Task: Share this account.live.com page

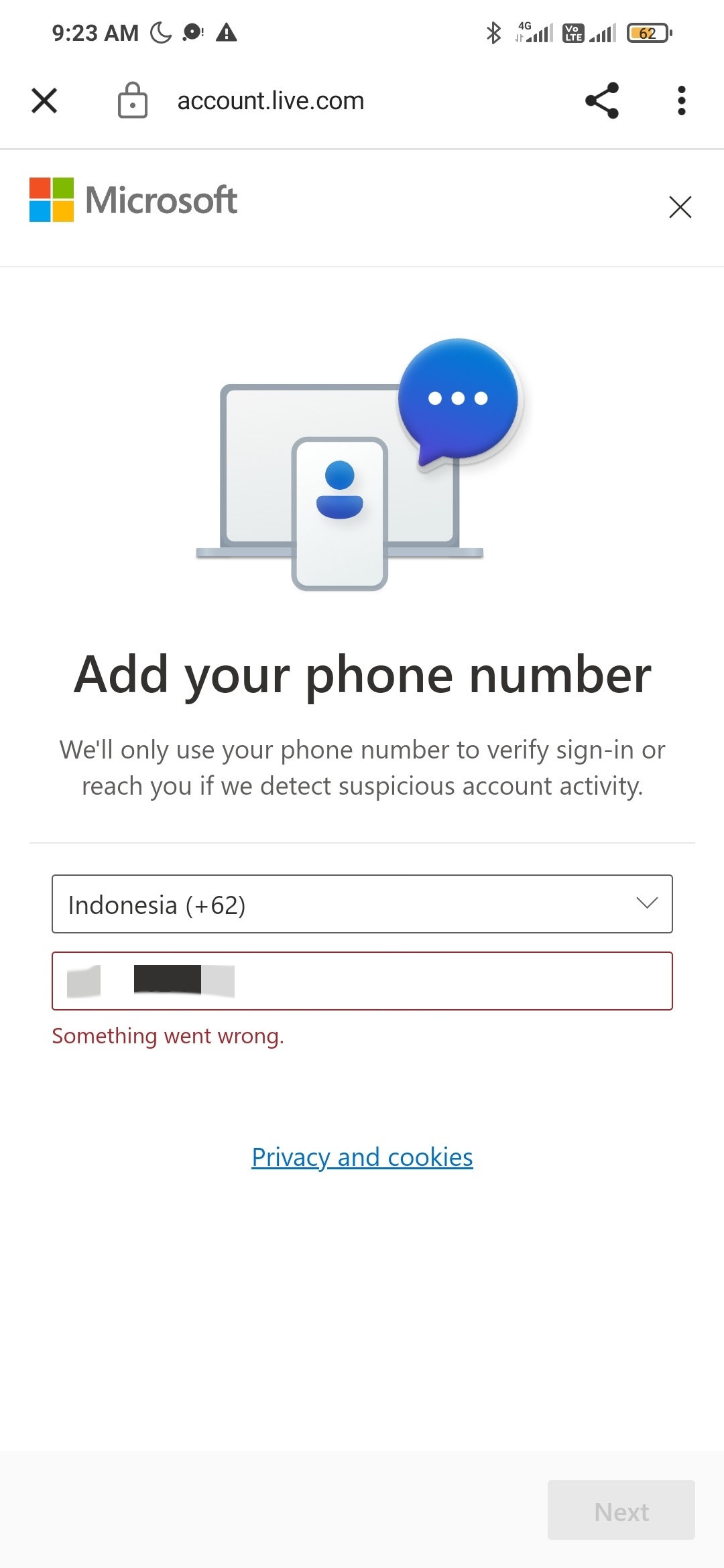Action: (601, 101)
